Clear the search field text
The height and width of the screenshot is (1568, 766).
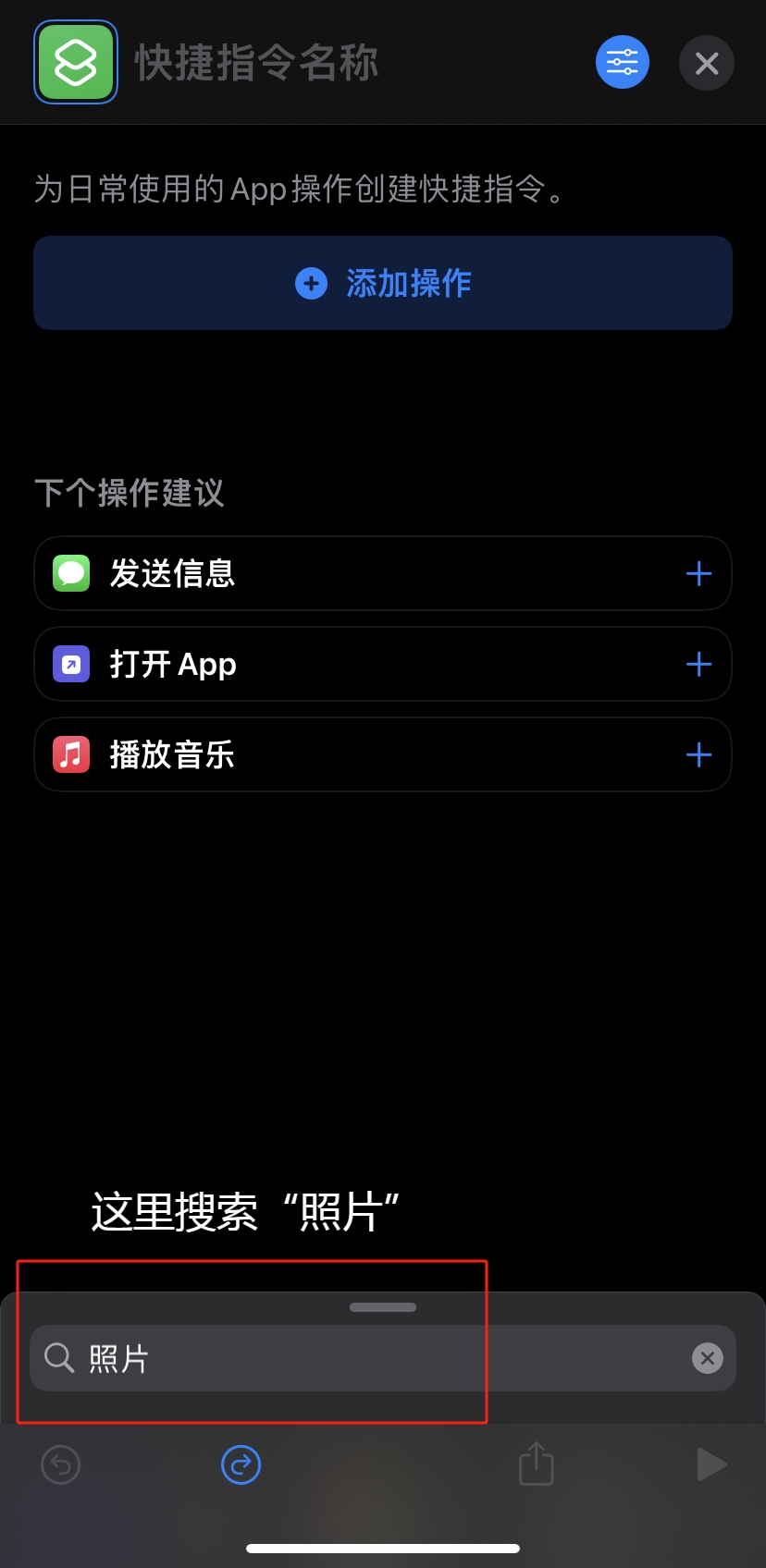click(708, 1358)
